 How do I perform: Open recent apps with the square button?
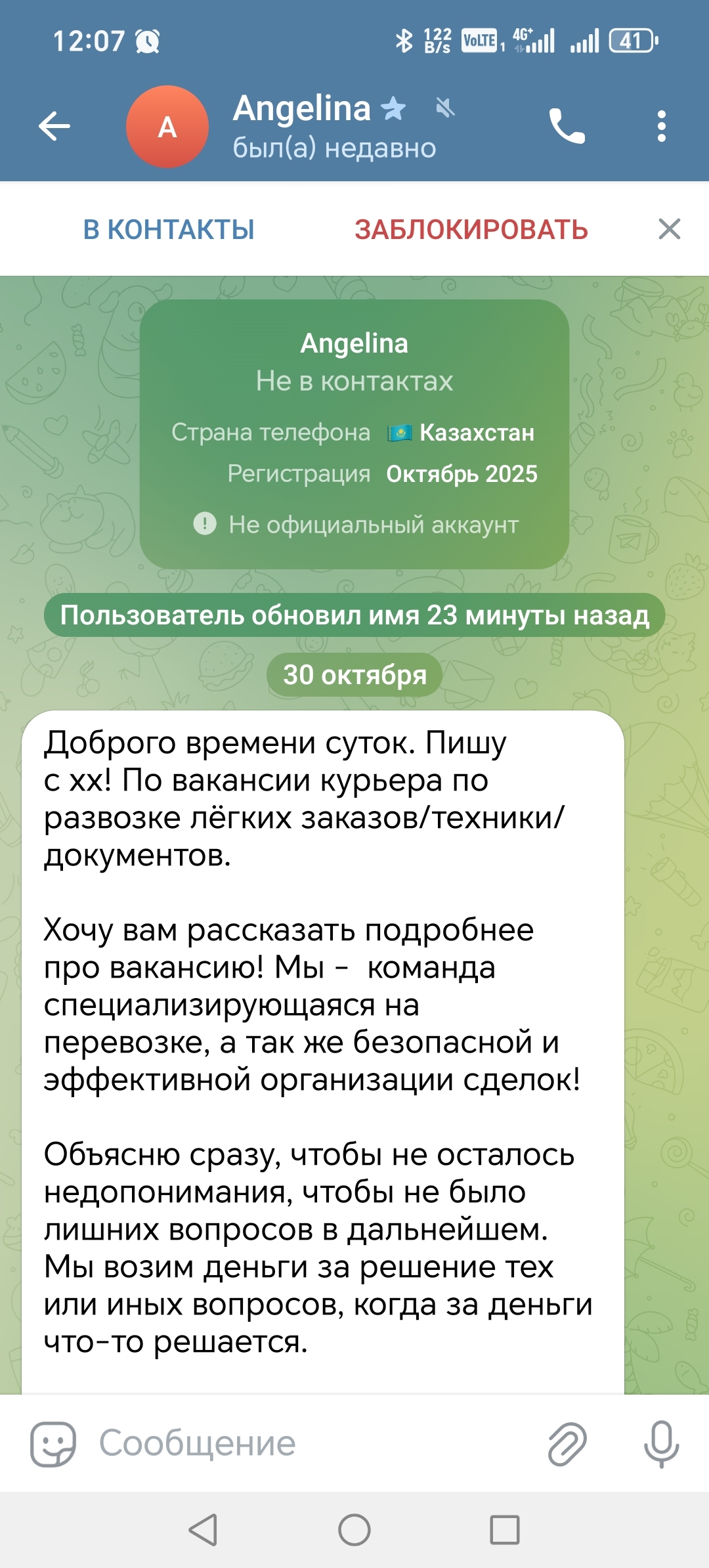coord(505,1530)
